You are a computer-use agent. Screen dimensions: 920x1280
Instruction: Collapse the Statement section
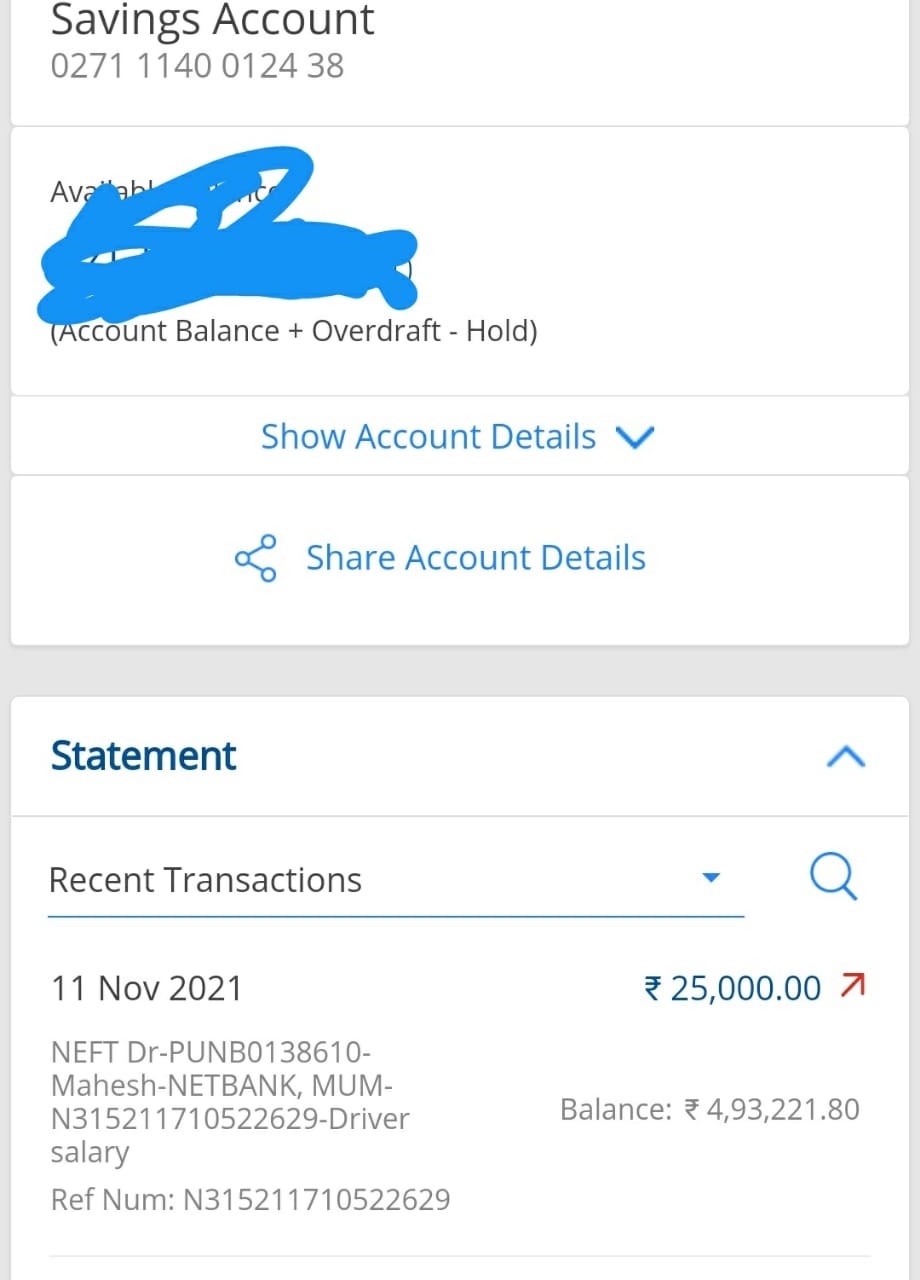coord(845,757)
